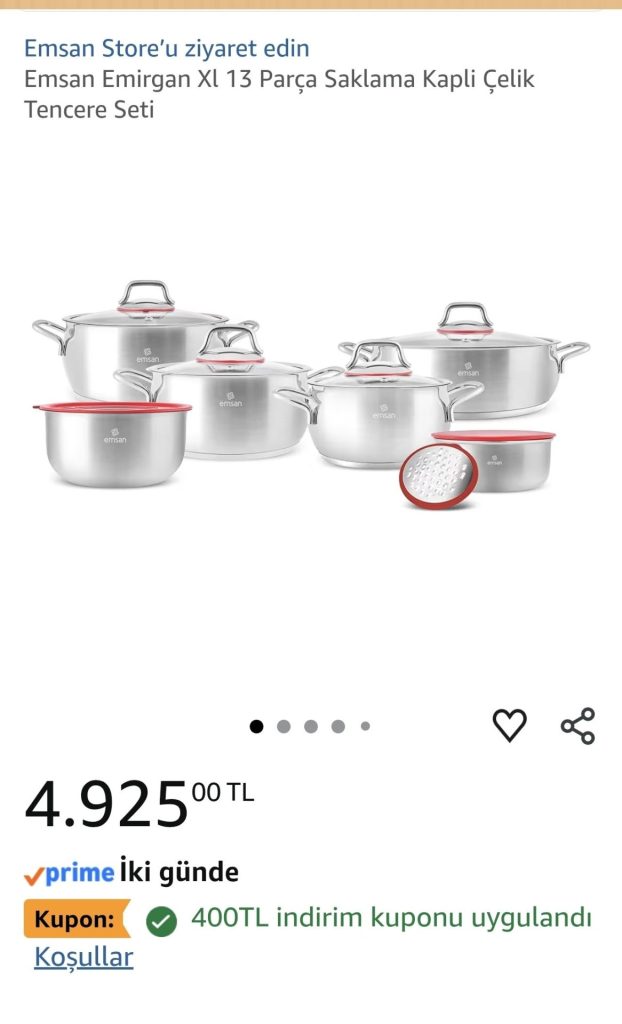Image resolution: width=622 pixels, height=1024 pixels.
Task: Open the cookware set product image
Action: pos(311,394)
